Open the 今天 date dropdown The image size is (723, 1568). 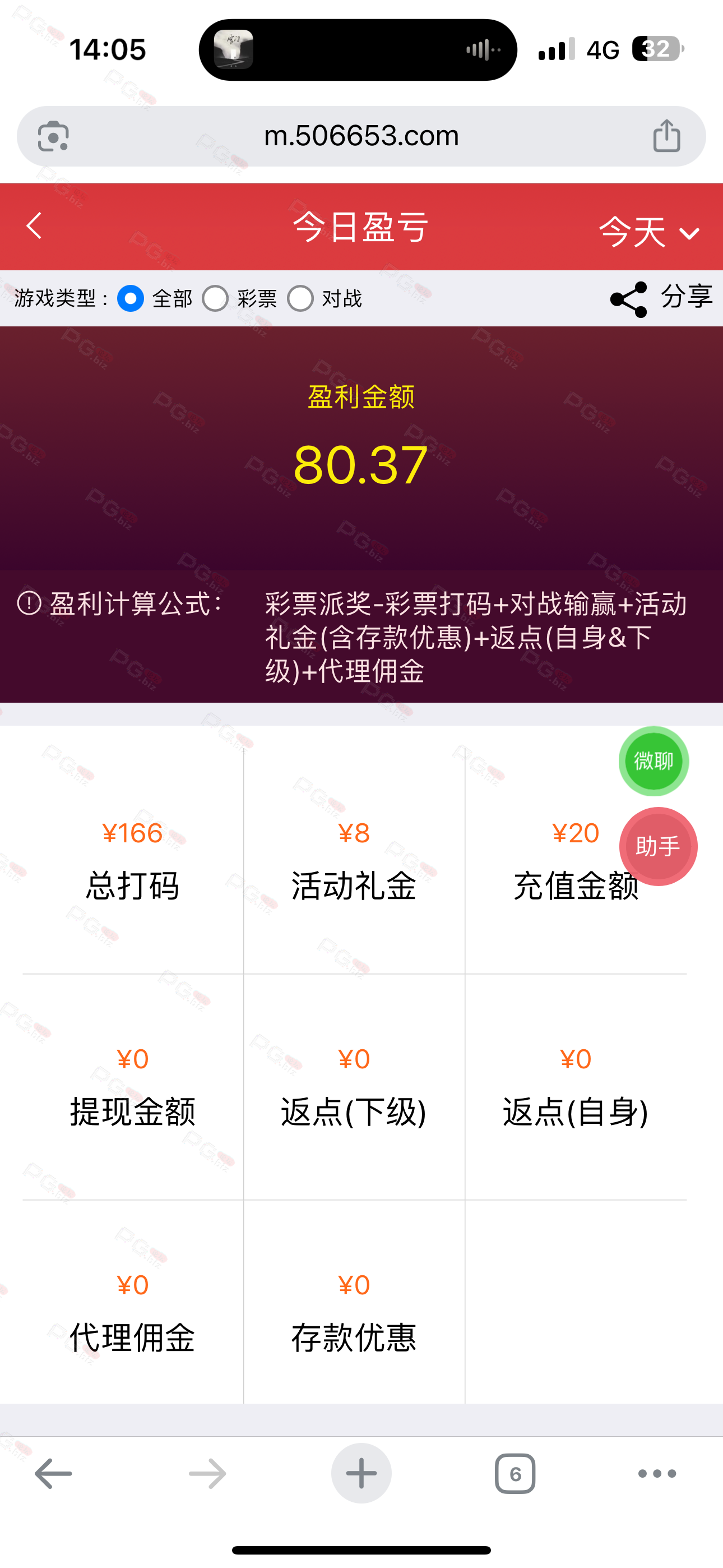650,232
